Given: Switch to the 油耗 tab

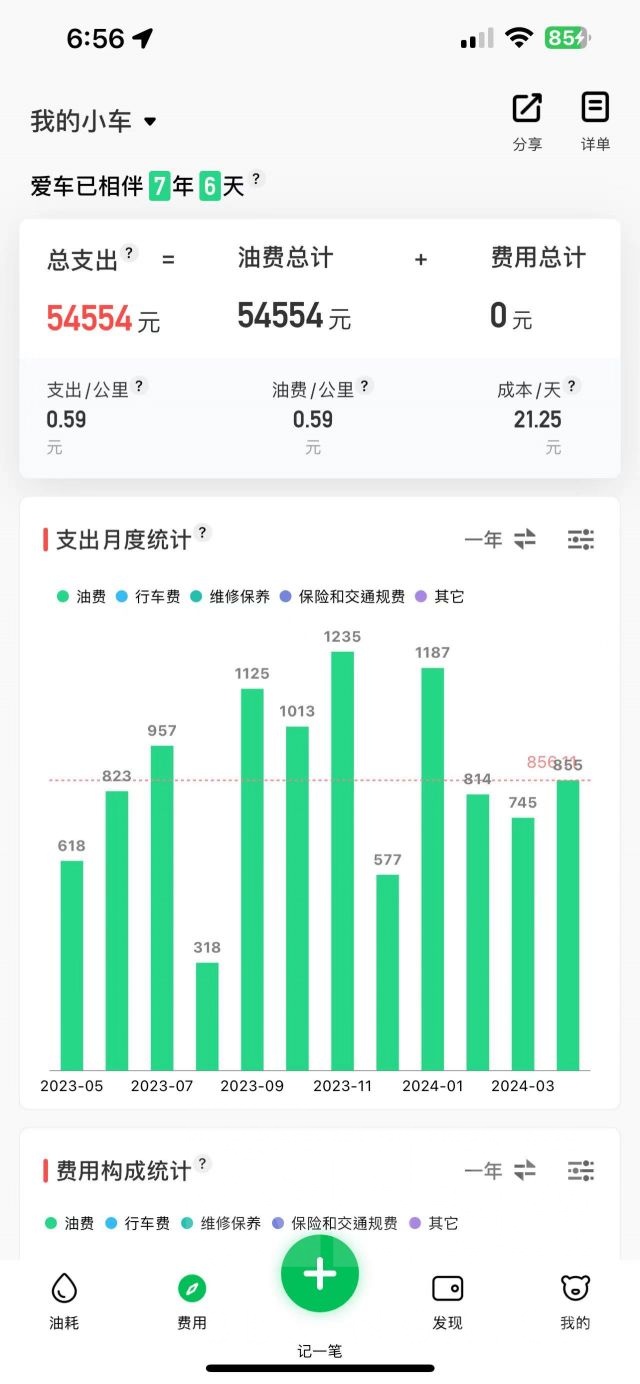Looking at the screenshot, I should 64,1302.
